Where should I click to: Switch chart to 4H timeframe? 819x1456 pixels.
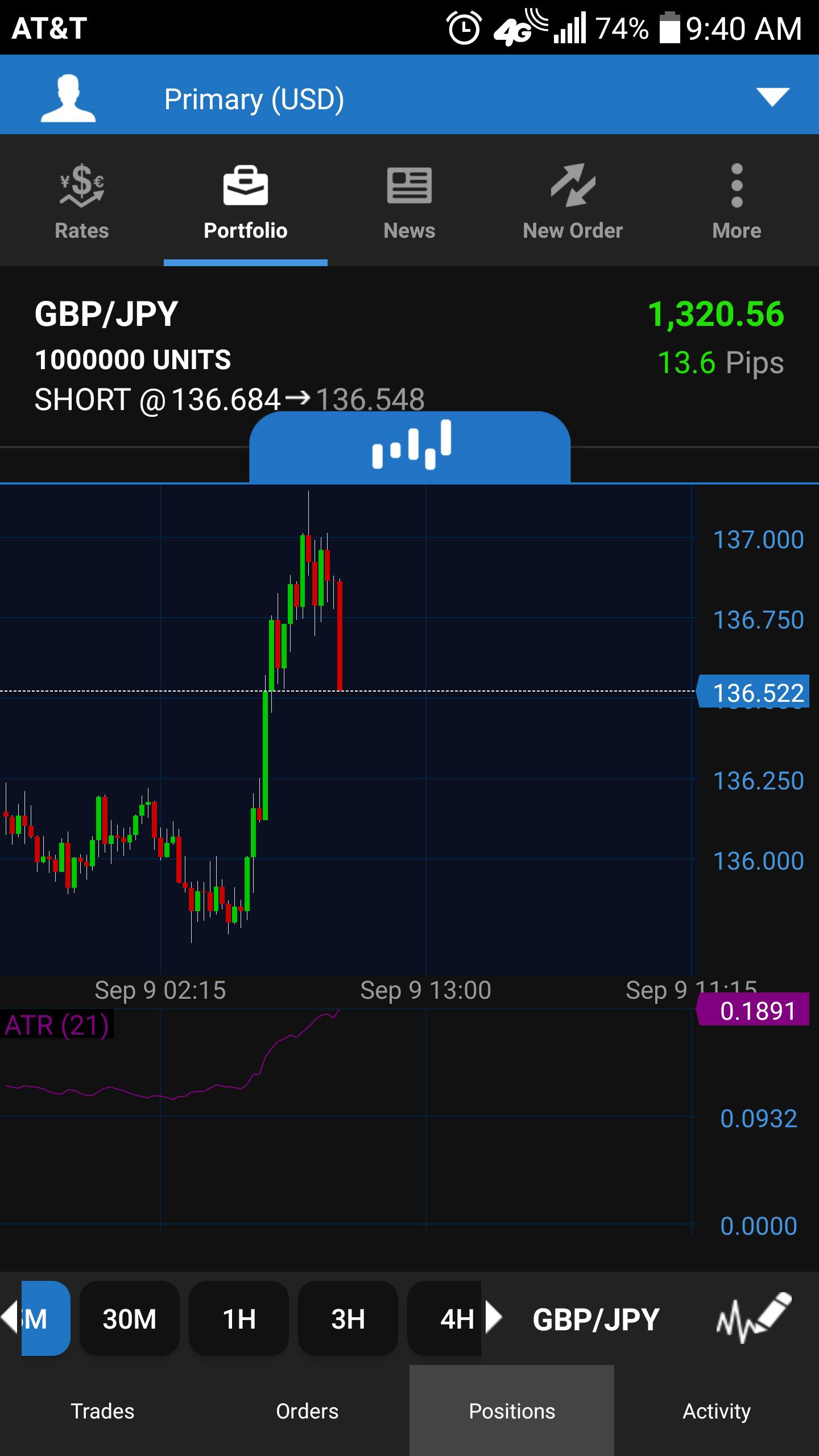click(x=449, y=1318)
